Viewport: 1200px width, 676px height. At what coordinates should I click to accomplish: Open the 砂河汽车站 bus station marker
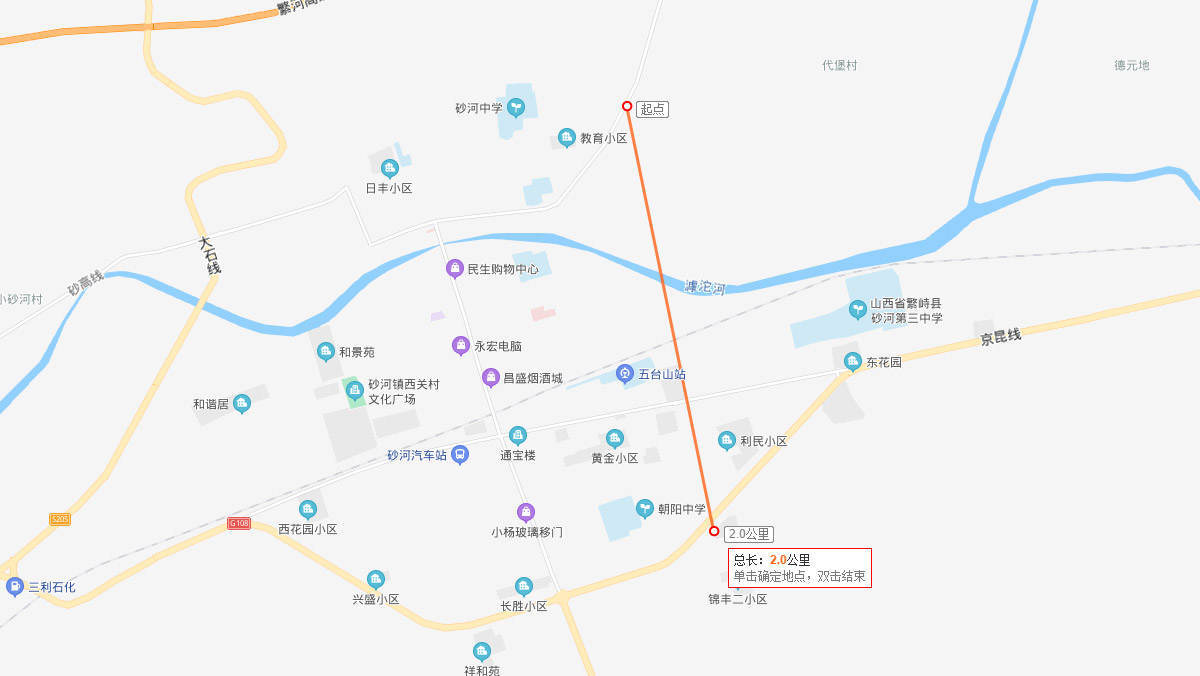point(460,454)
